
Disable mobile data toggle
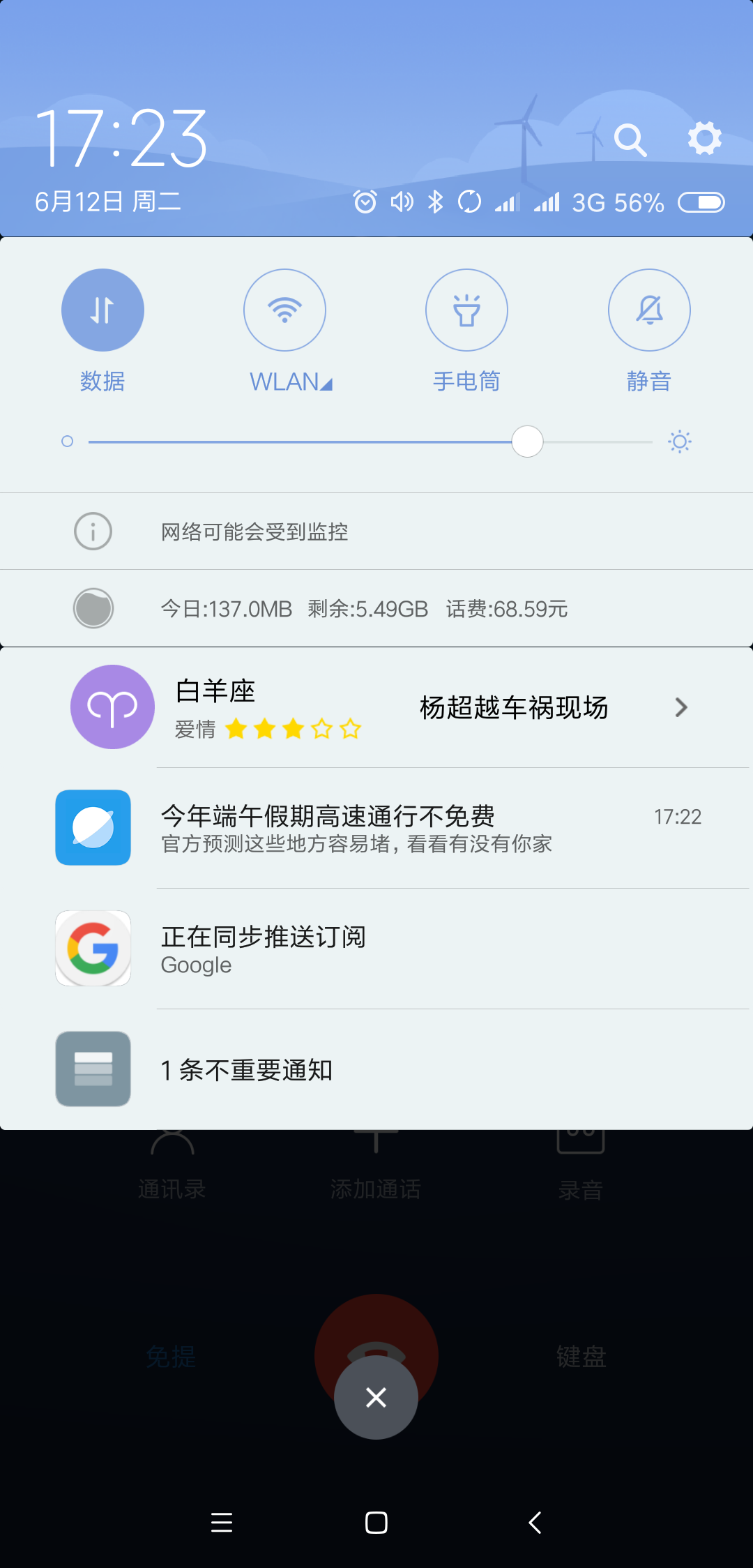coord(102,310)
